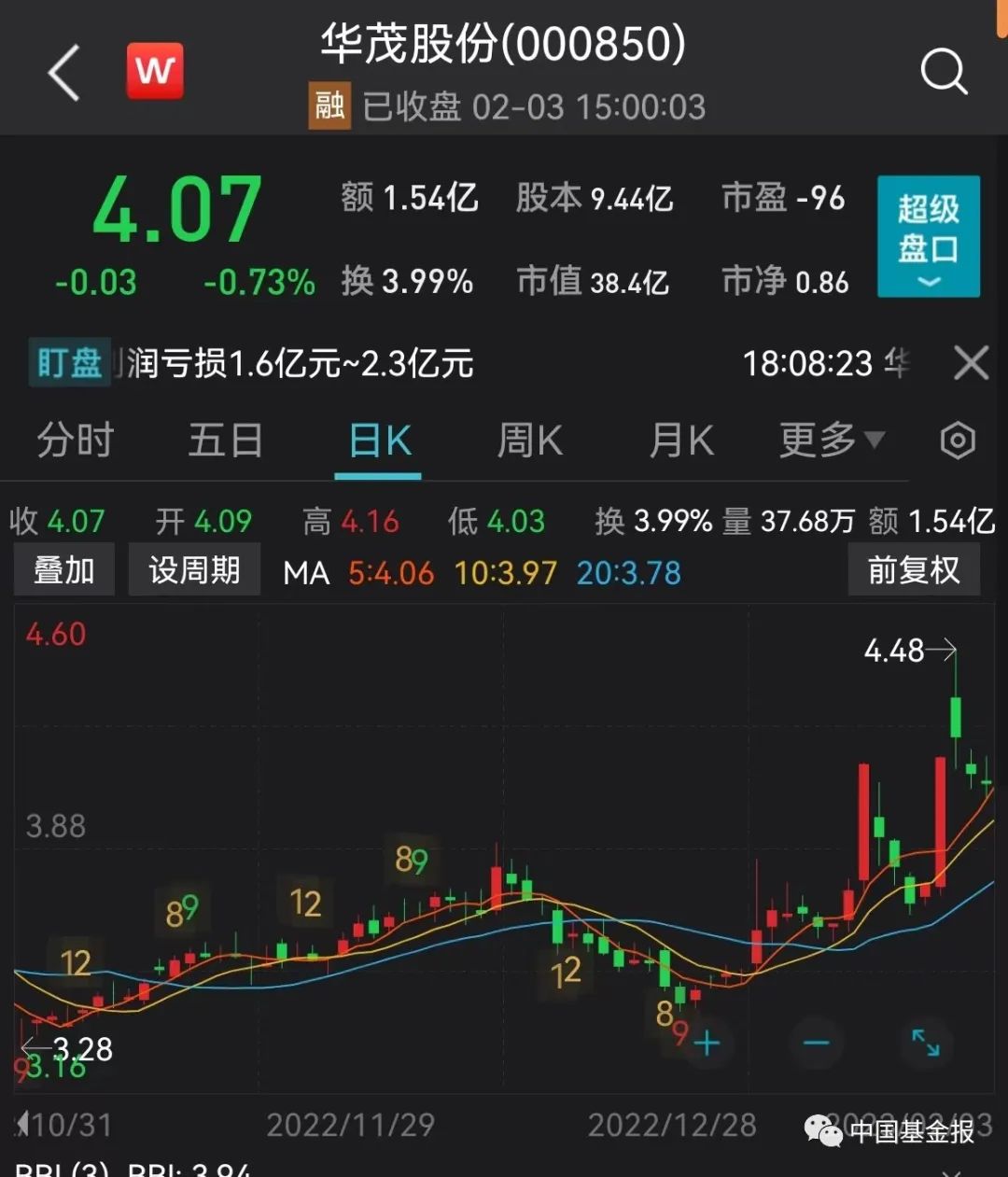Toggle 前复权 price adjustment mode

(914, 569)
